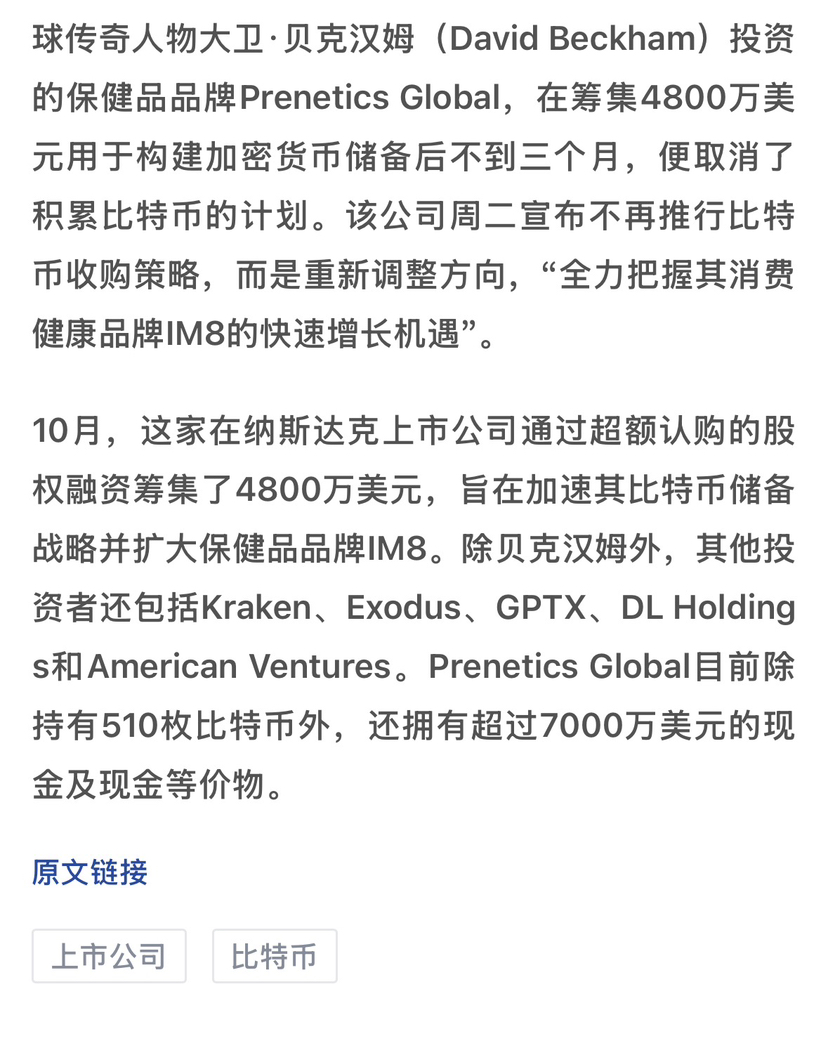Open the 原文链接 source link
Screen dimensions: 828x1041
click(x=90, y=872)
